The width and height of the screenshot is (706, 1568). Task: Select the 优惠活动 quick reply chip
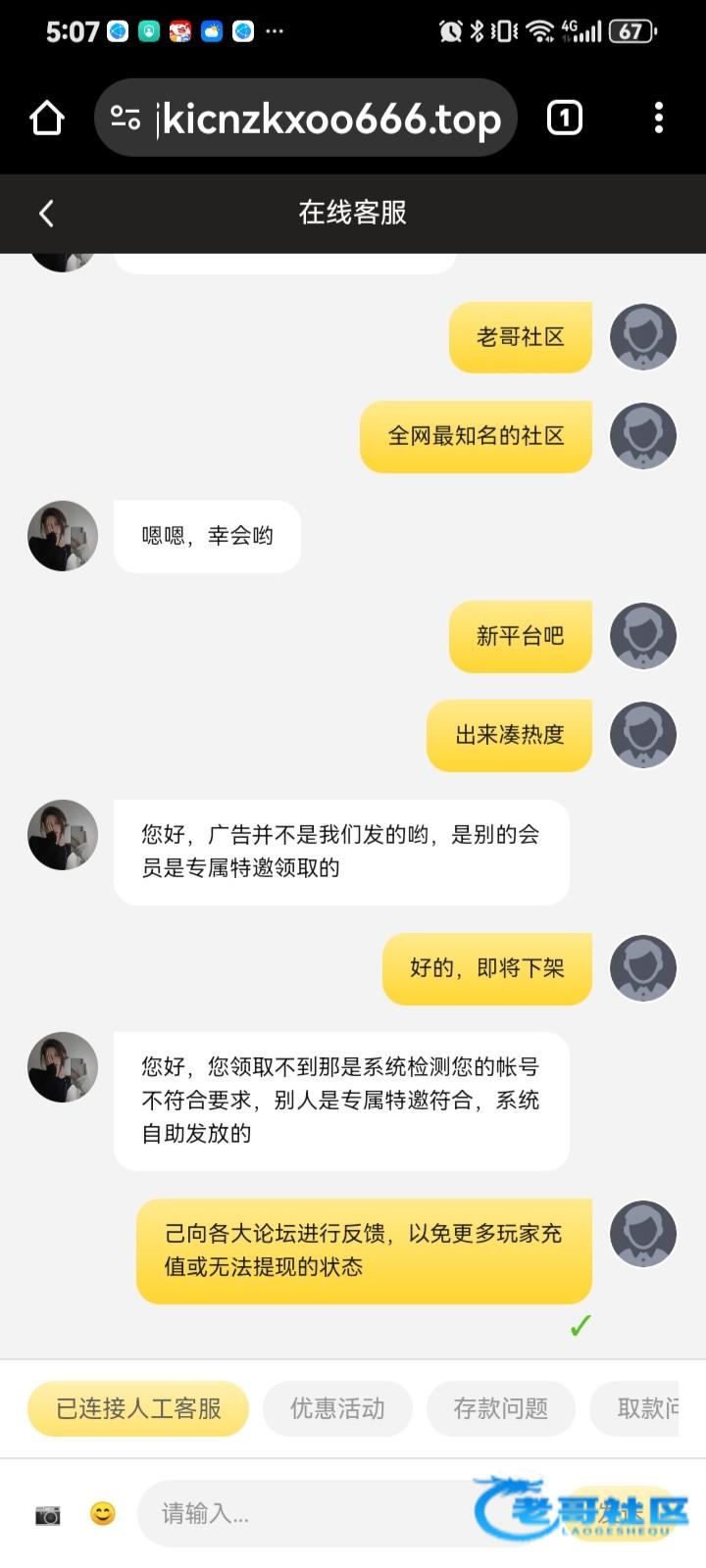[x=337, y=1408]
